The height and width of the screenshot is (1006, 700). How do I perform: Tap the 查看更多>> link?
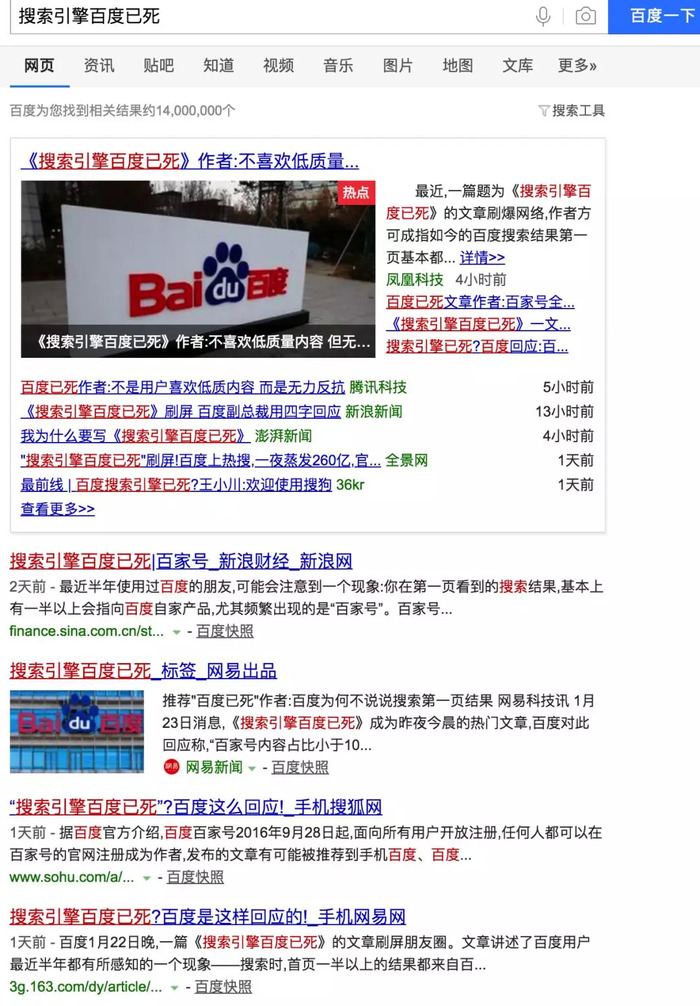click(x=58, y=509)
